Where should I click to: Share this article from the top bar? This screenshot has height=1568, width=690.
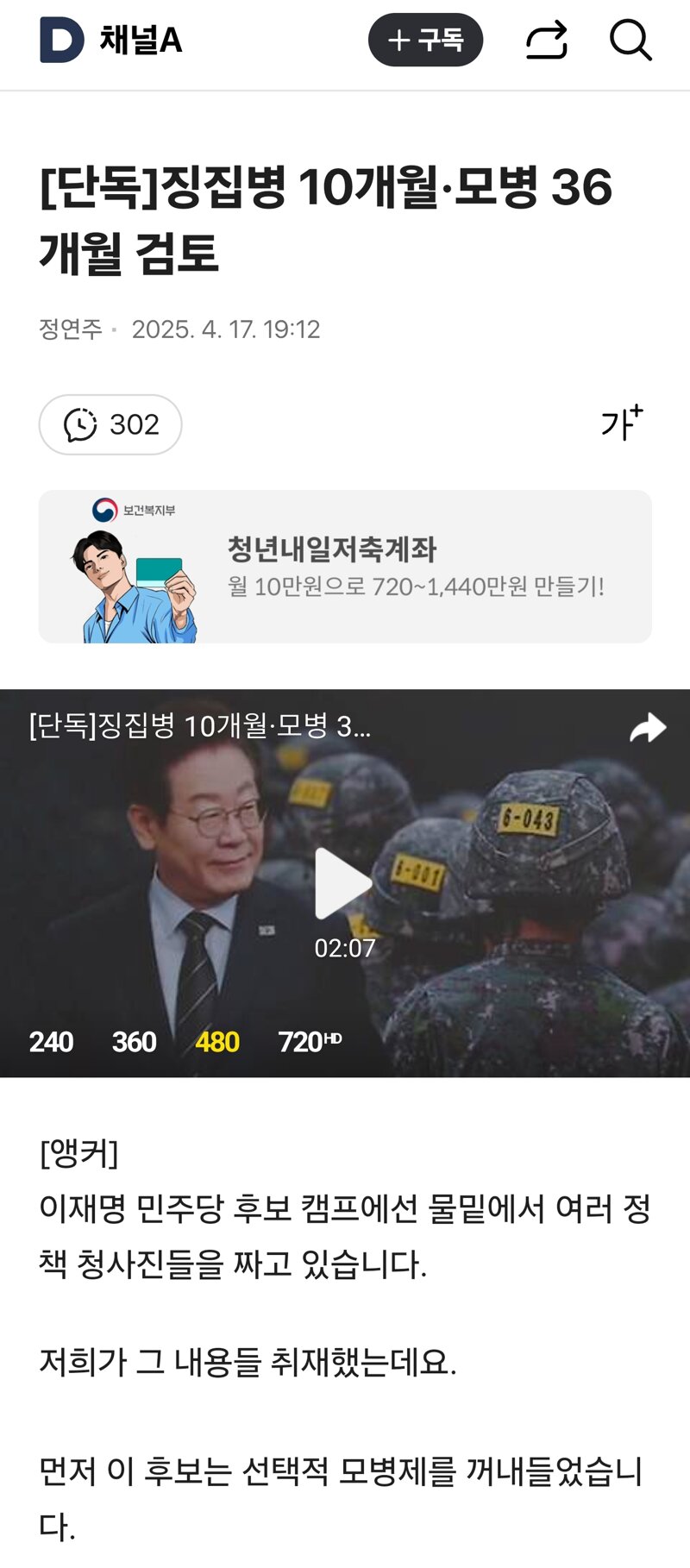point(547,40)
